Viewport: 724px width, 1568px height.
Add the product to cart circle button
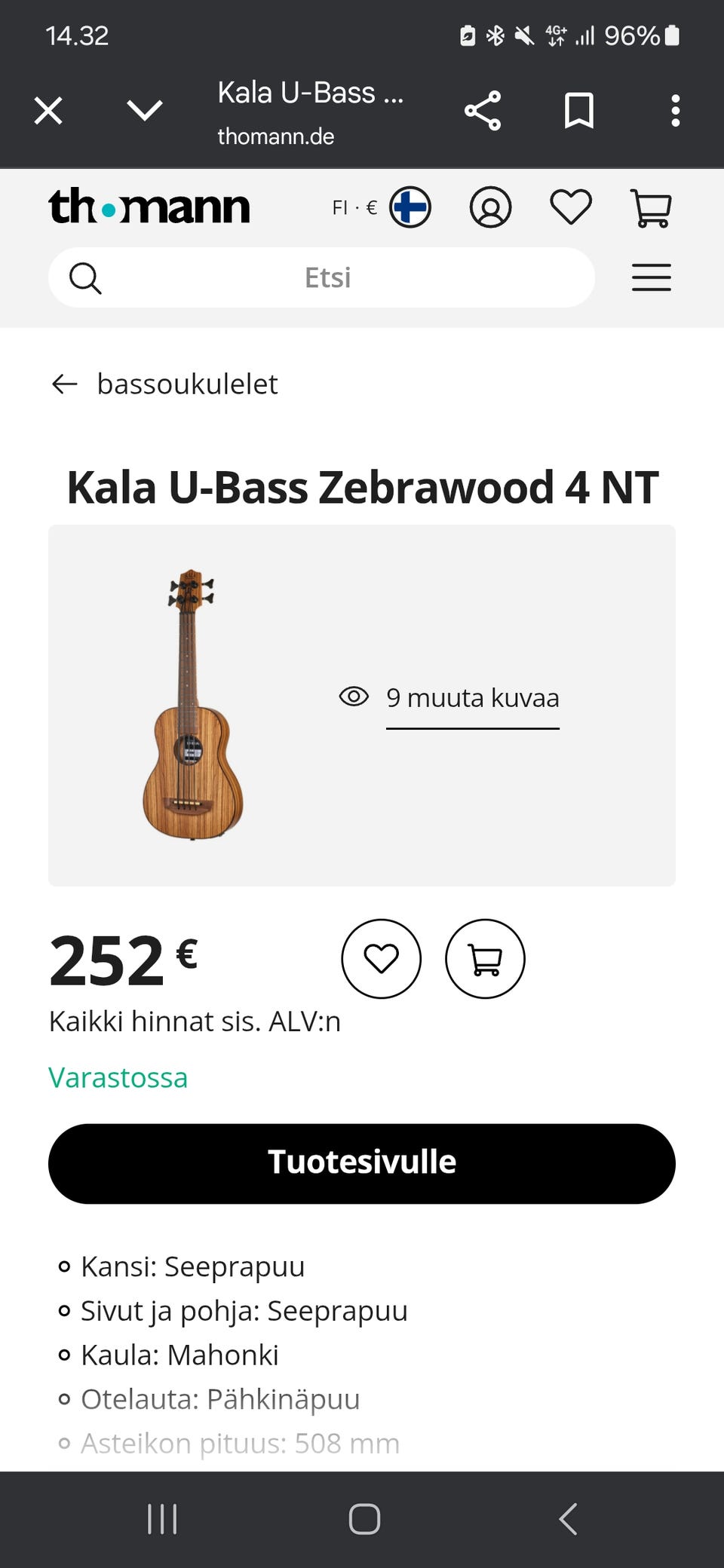coord(485,958)
